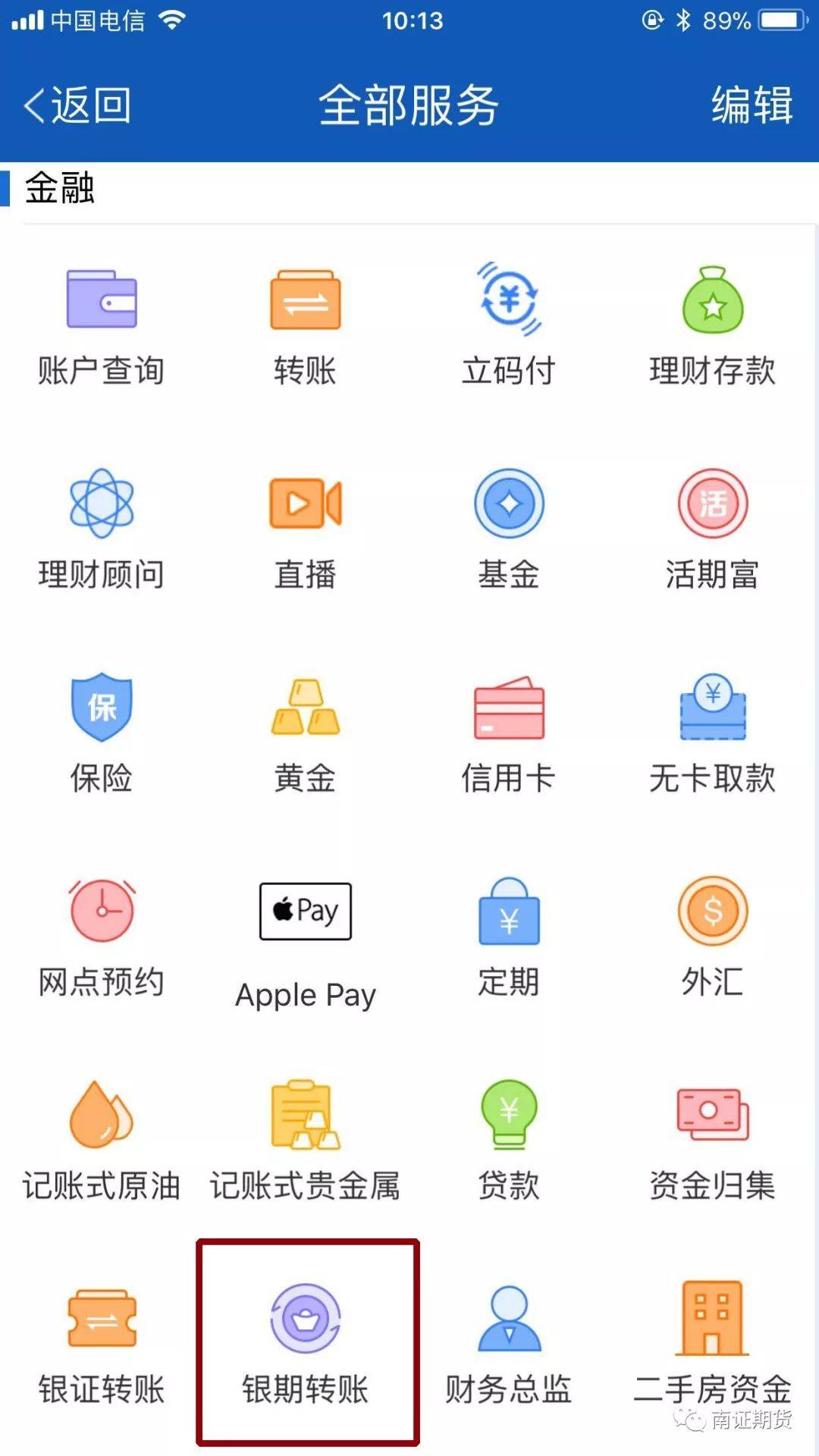
Task: Go back with the 返回 button
Action: click(x=77, y=105)
